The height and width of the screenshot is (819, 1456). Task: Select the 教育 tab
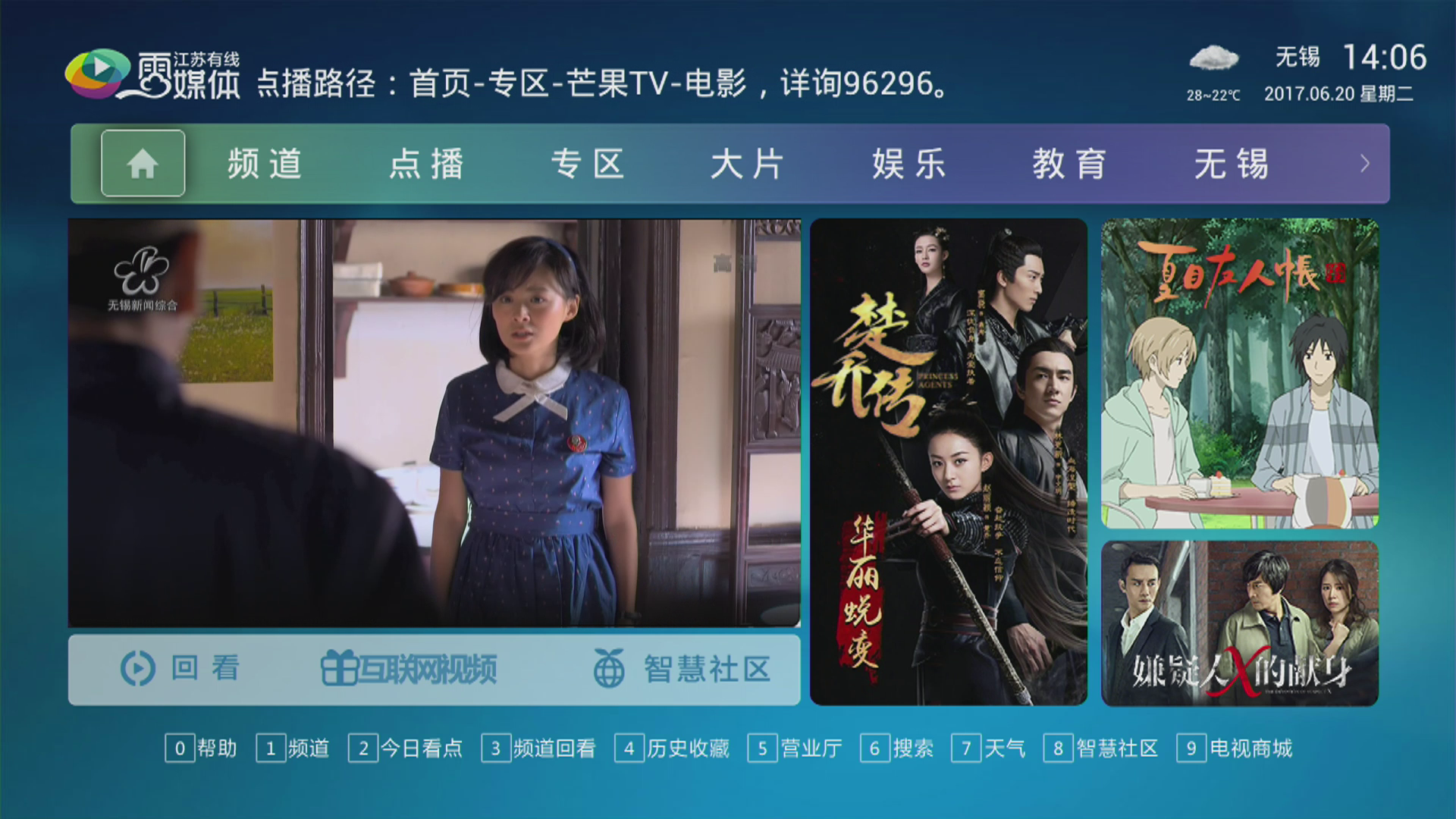pos(1069,164)
